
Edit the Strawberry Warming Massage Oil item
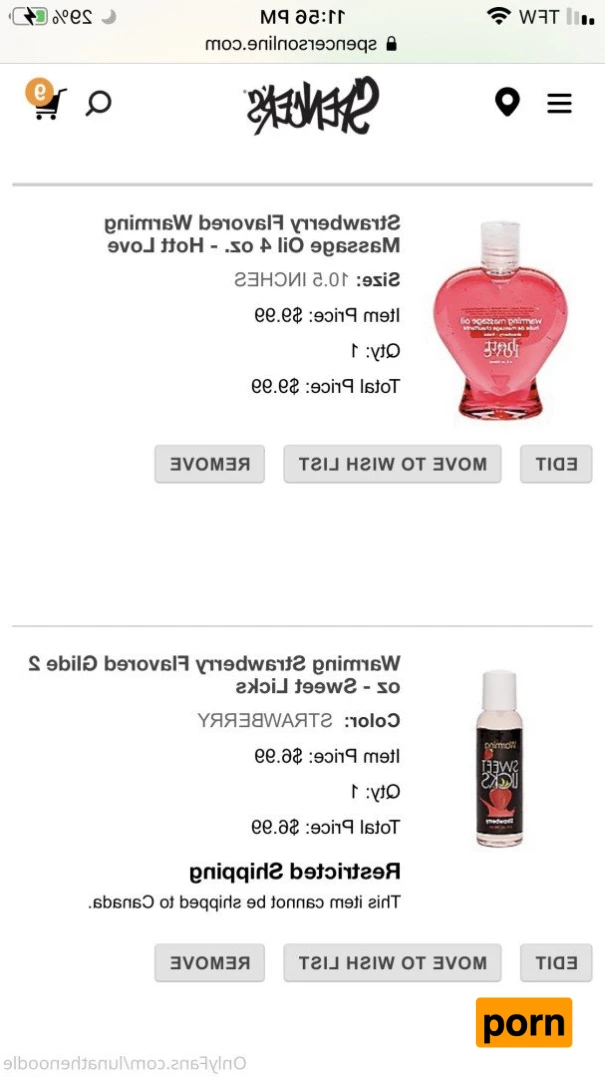556,464
